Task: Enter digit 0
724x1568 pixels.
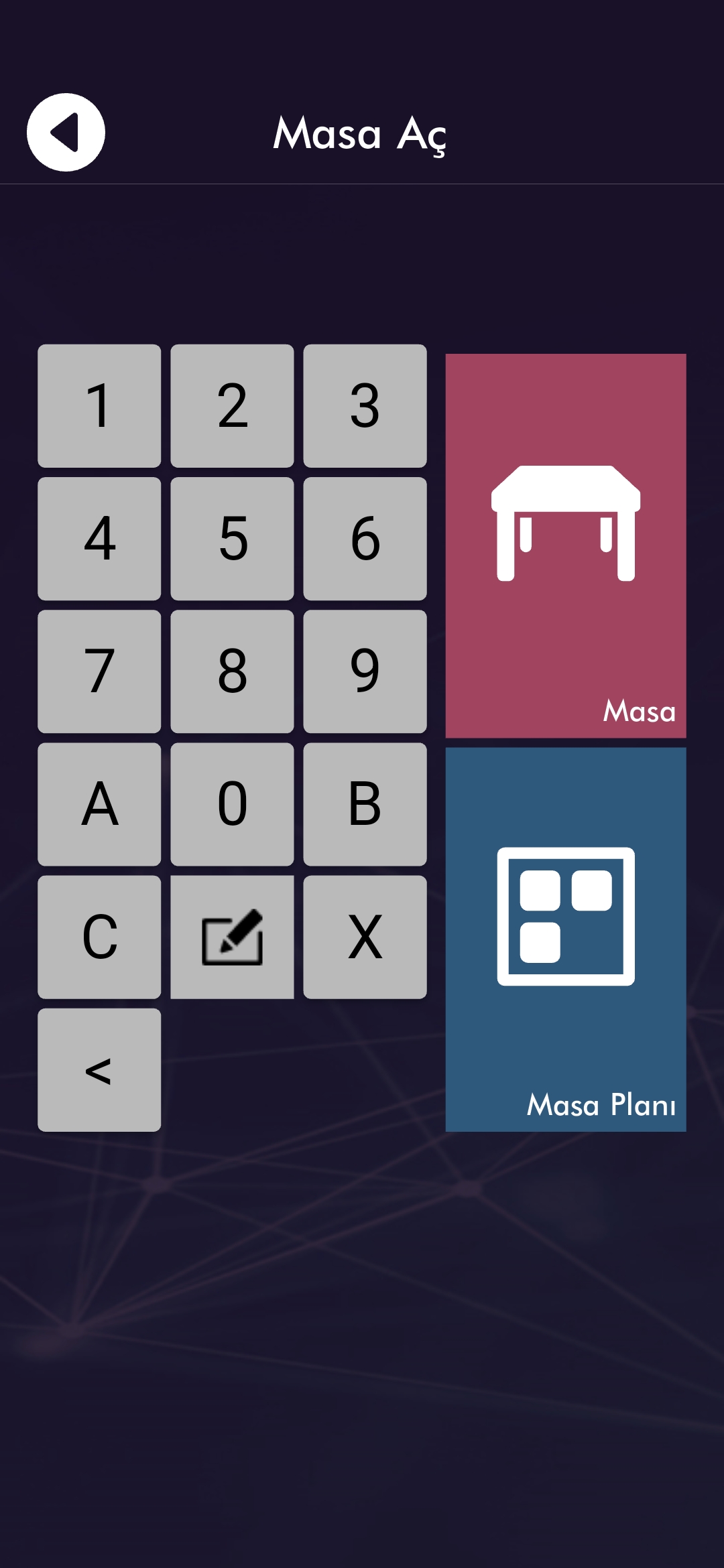Action: [x=232, y=803]
